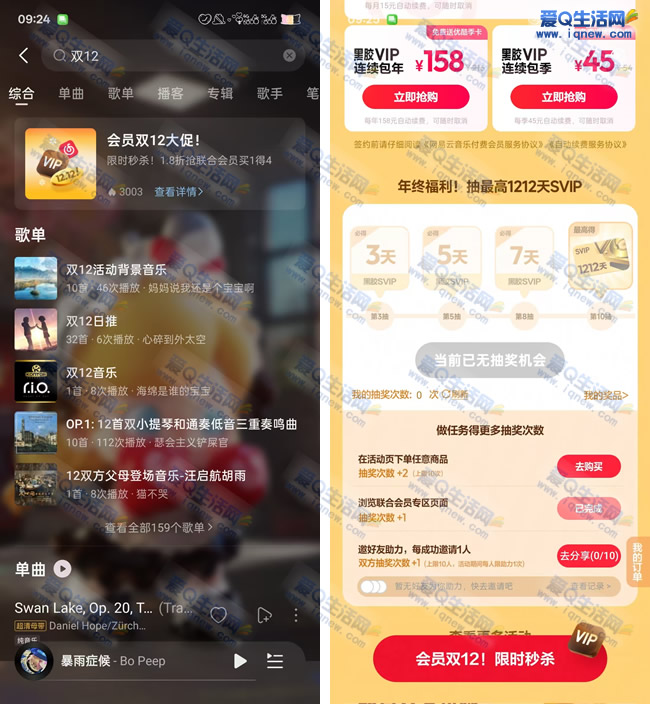
Task: Open overflow menu for Swan Lake track
Action: tap(296, 615)
